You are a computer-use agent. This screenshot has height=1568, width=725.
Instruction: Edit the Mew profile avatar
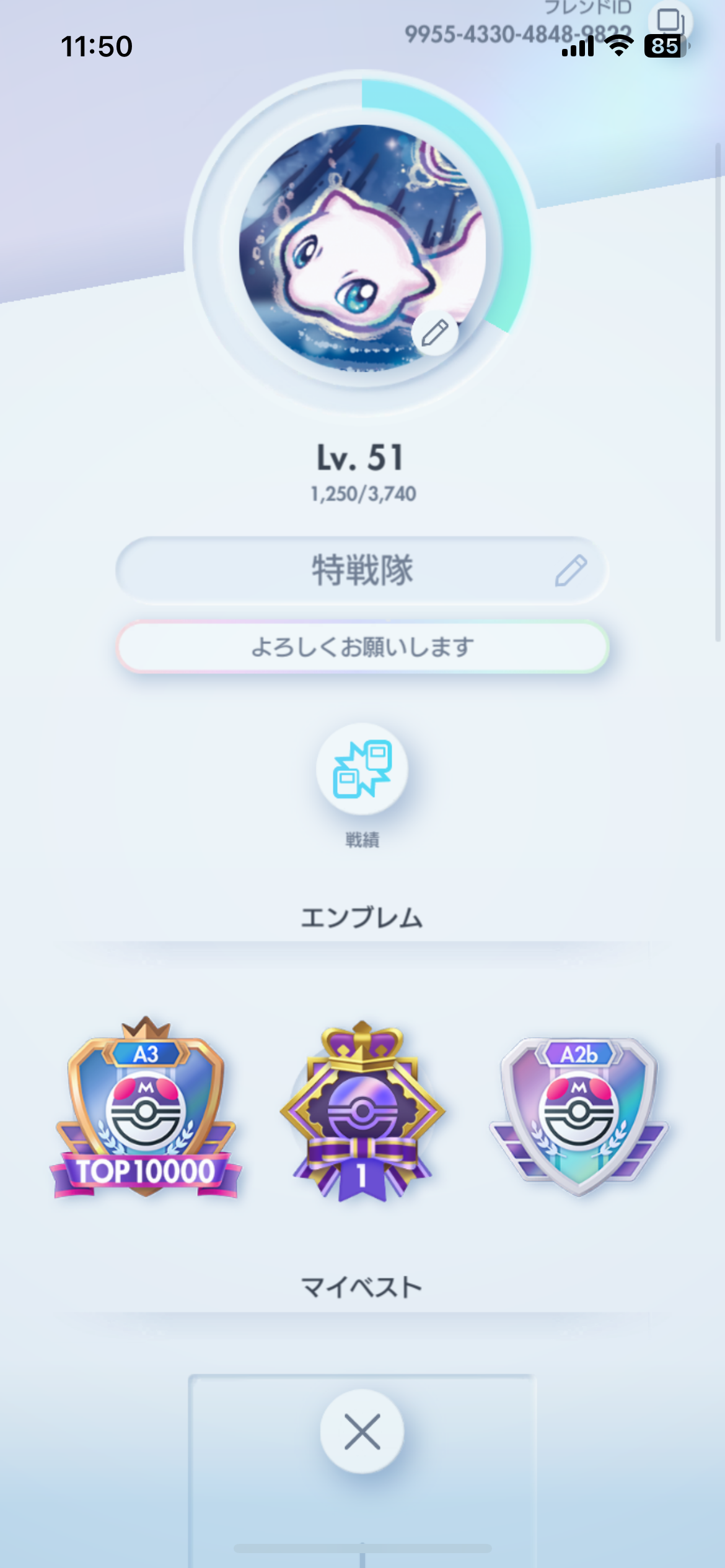(435, 333)
